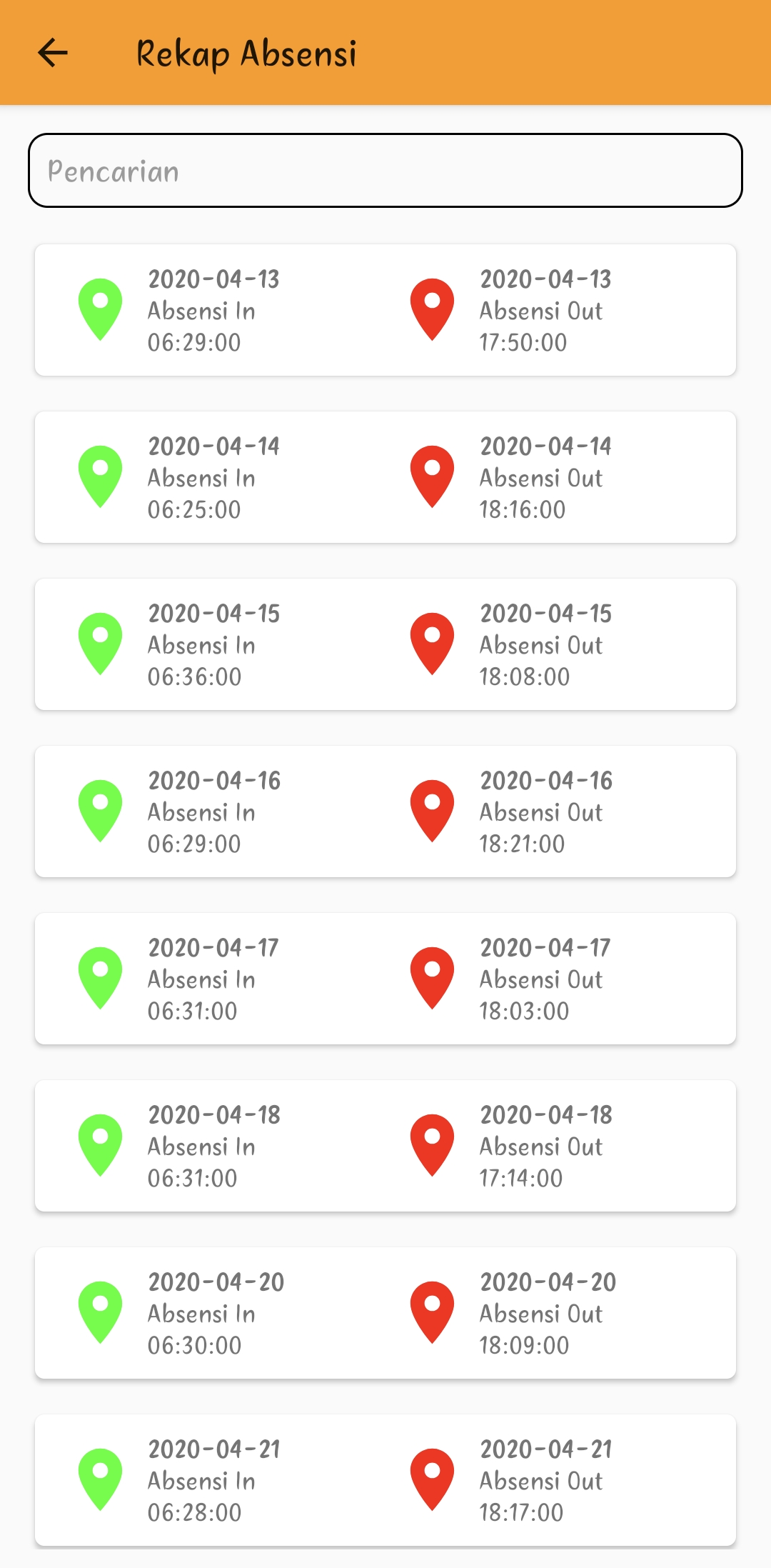The image size is (771, 1568).
Task: Open attendance entry for 2020-04-16
Action: [385, 812]
